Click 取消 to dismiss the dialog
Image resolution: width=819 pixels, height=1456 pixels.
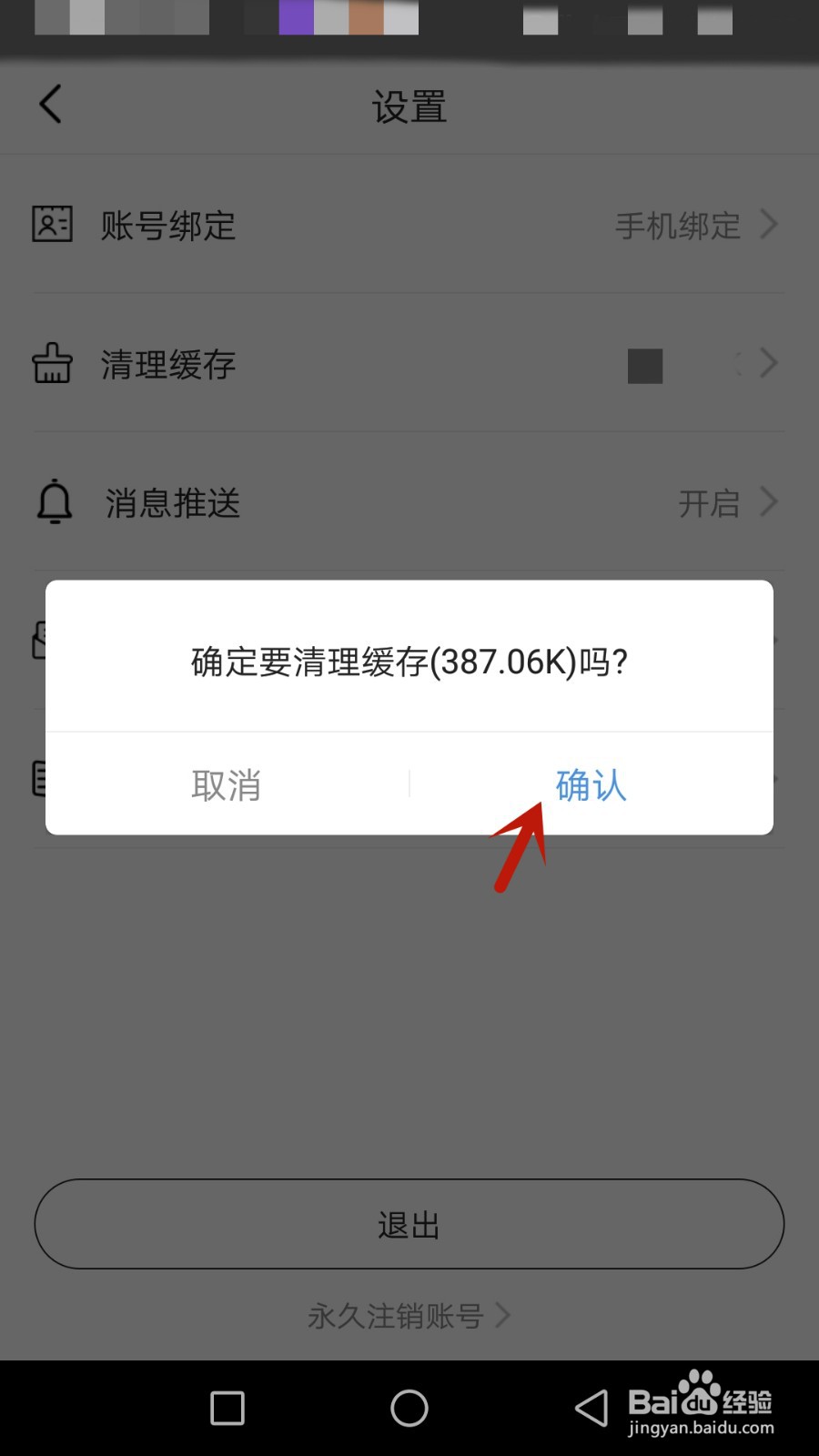(x=227, y=784)
